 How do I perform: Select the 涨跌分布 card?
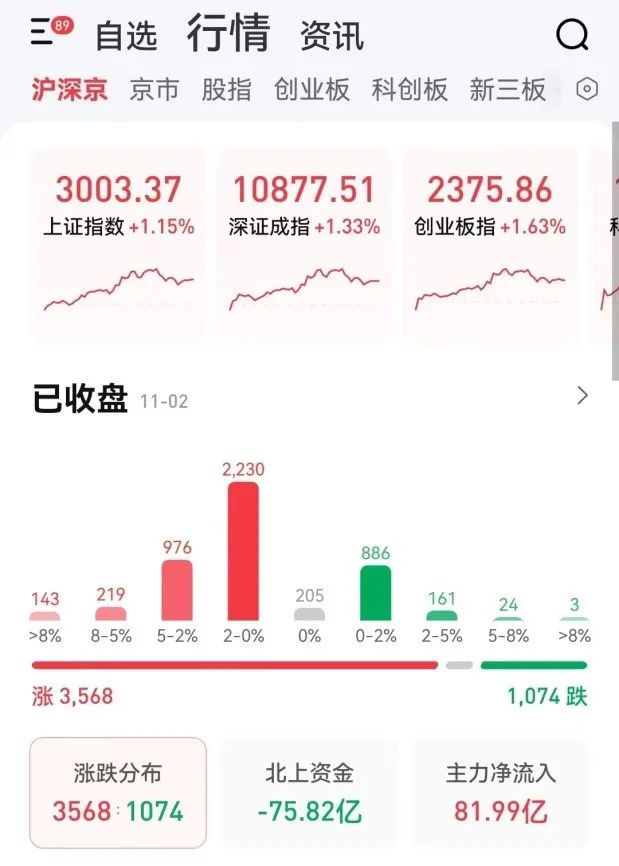118,792
